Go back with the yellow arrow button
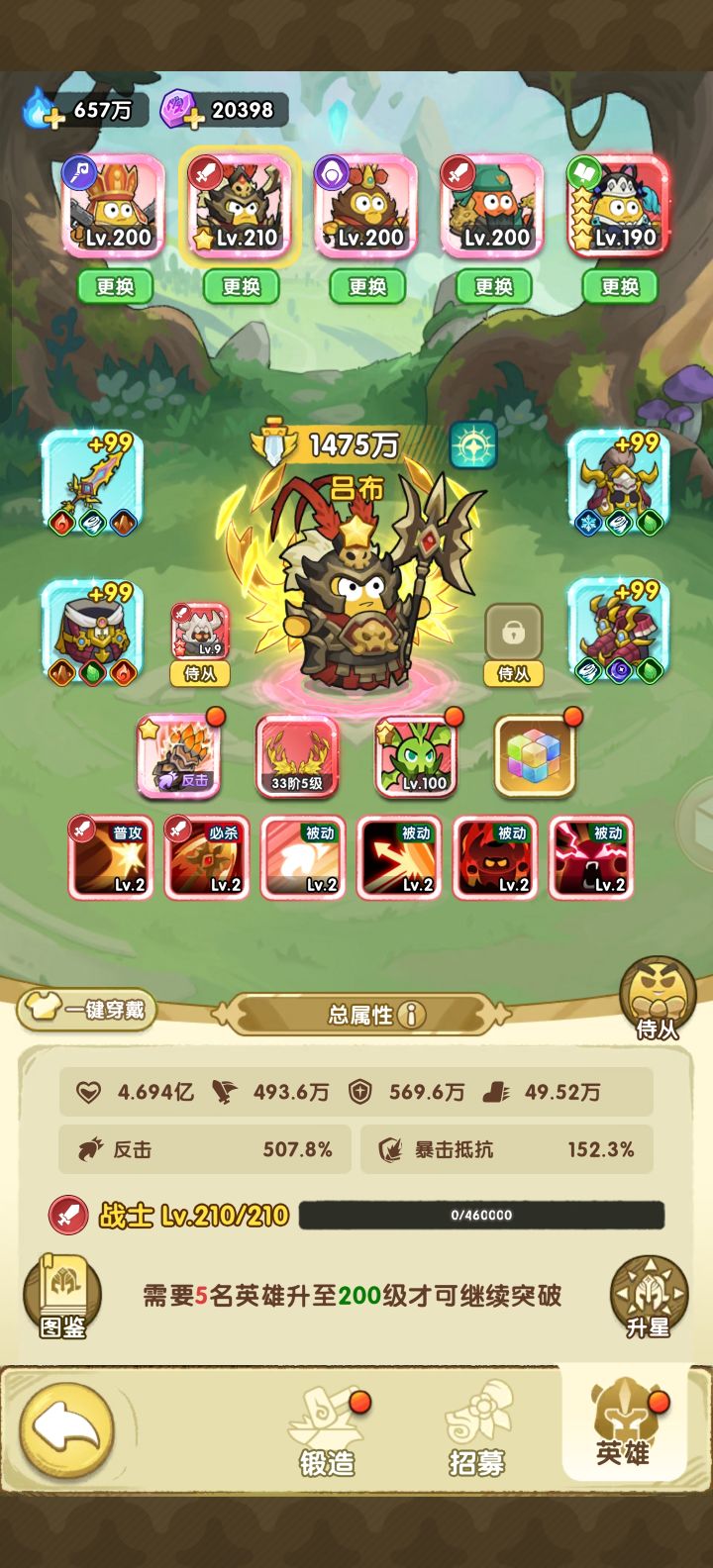This screenshot has width=713, height=1568. point(67,1430)
